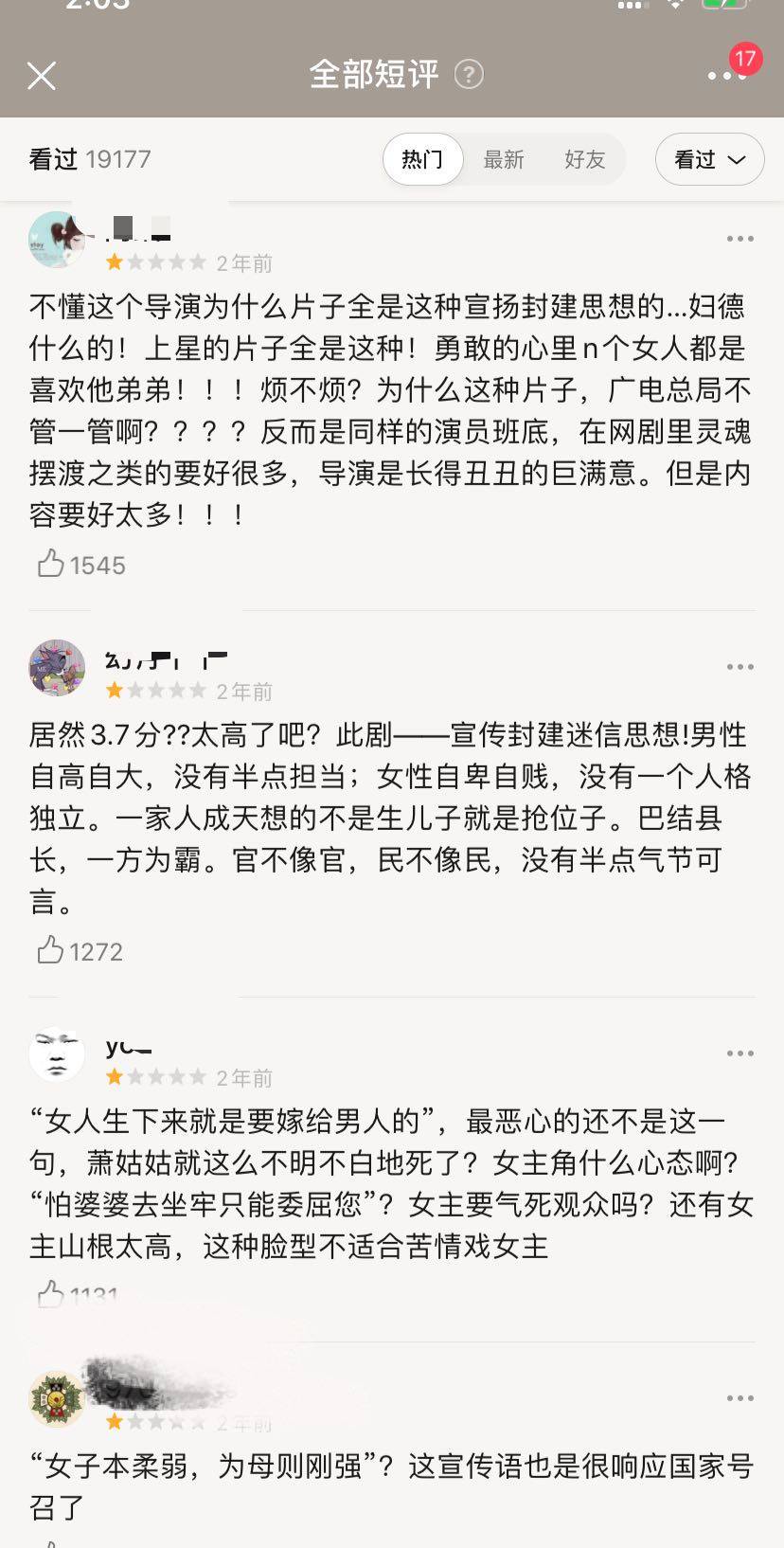This screenshot has width=784, height=1548.
Task: Close the 全部短评 page
Action: click(x=42, y=76)
